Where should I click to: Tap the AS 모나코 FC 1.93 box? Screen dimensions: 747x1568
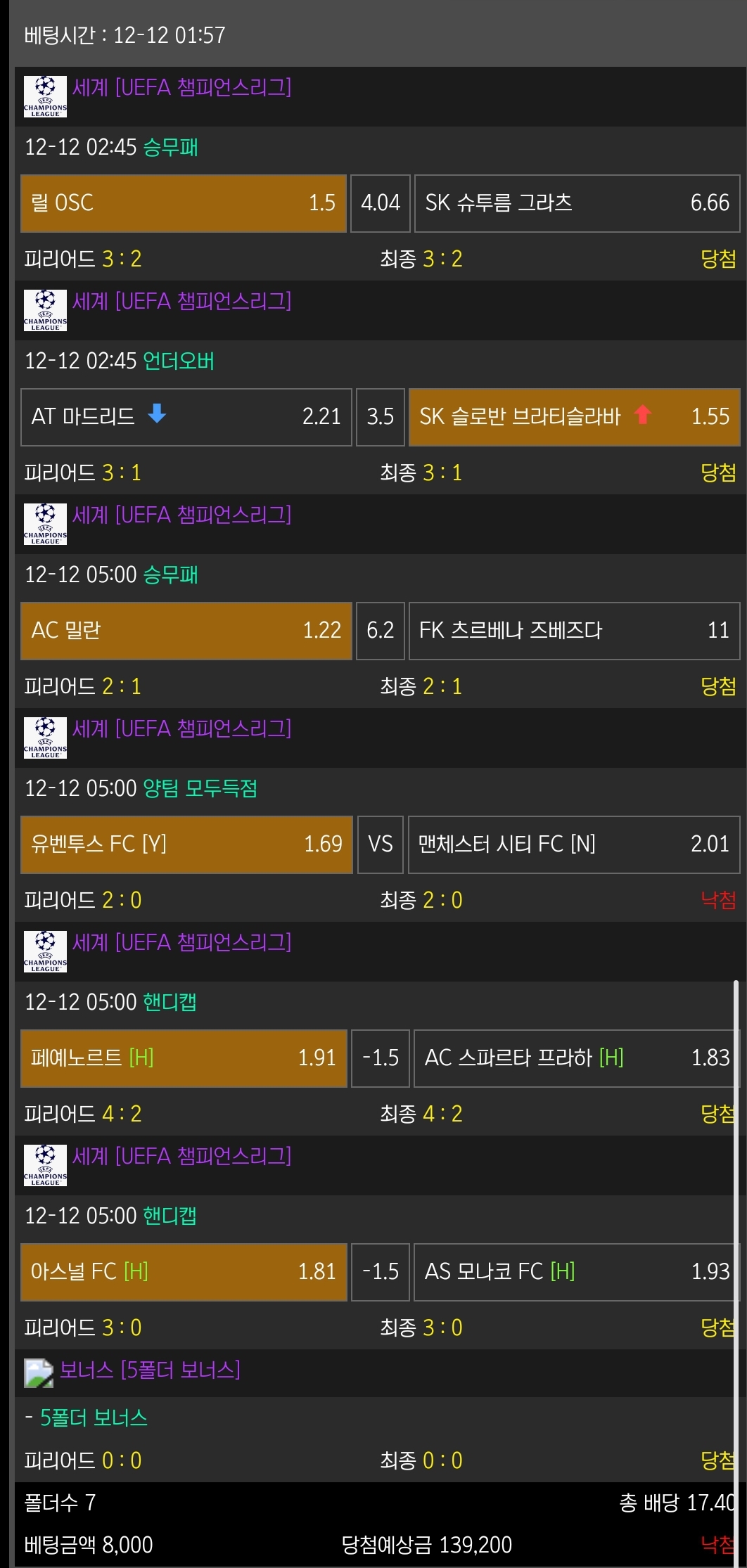pos(575,1272)
